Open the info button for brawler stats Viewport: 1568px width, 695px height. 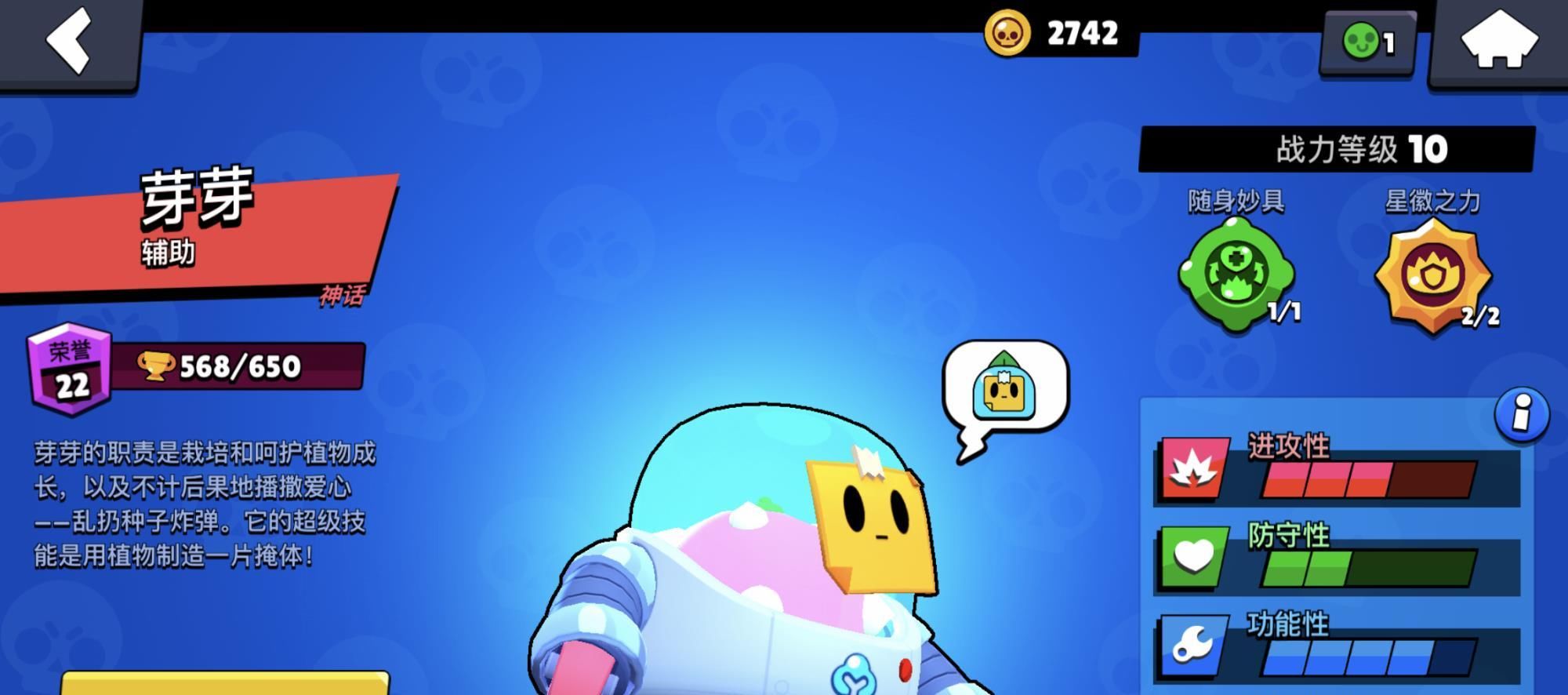(1521, 413)
